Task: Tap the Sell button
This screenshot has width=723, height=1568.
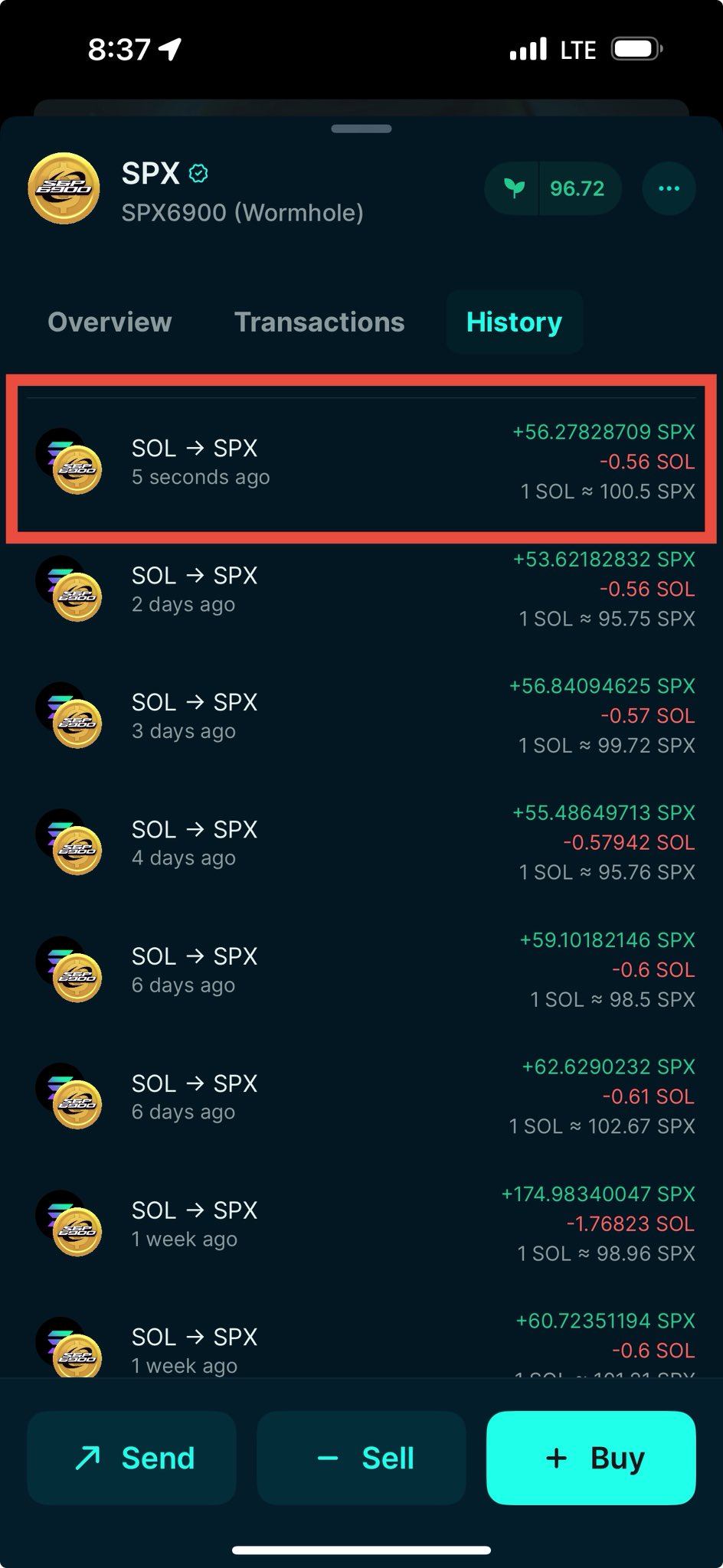Action: tap(361, 1458)
